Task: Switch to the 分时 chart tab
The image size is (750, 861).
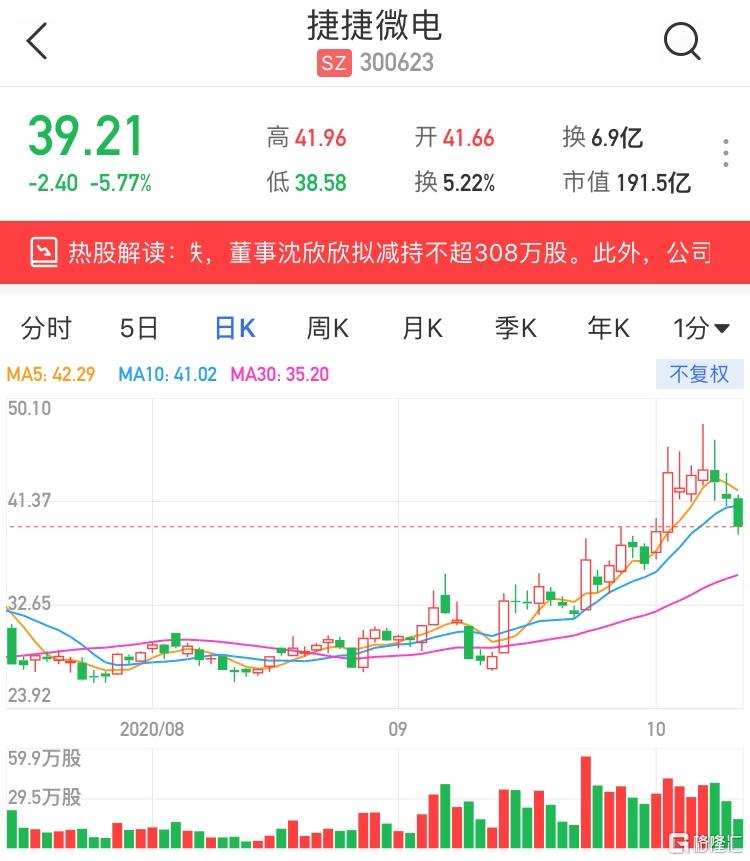Action: (x=46, y=328)
